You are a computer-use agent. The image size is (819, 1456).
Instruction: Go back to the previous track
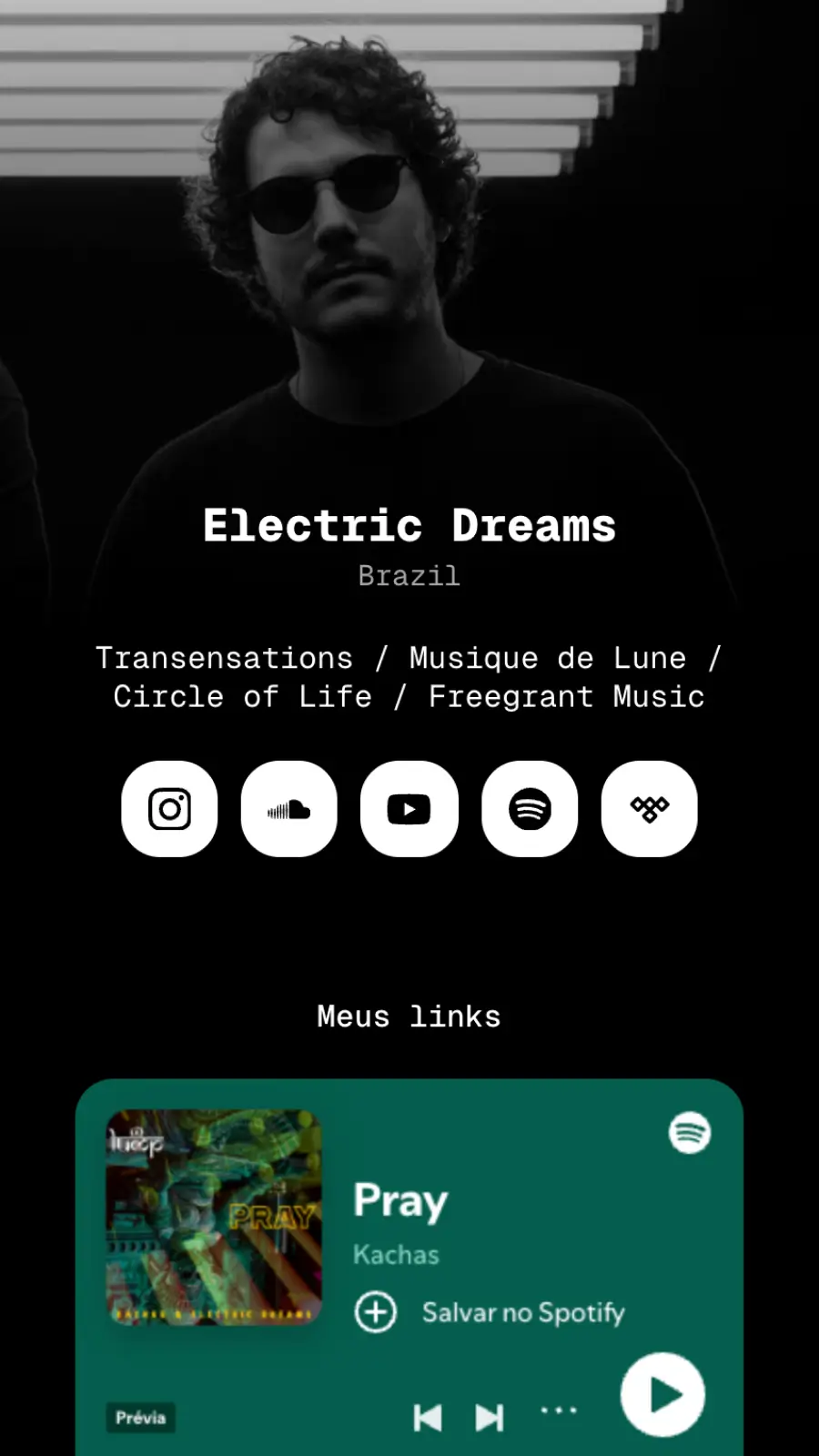tap(428, 1416)
